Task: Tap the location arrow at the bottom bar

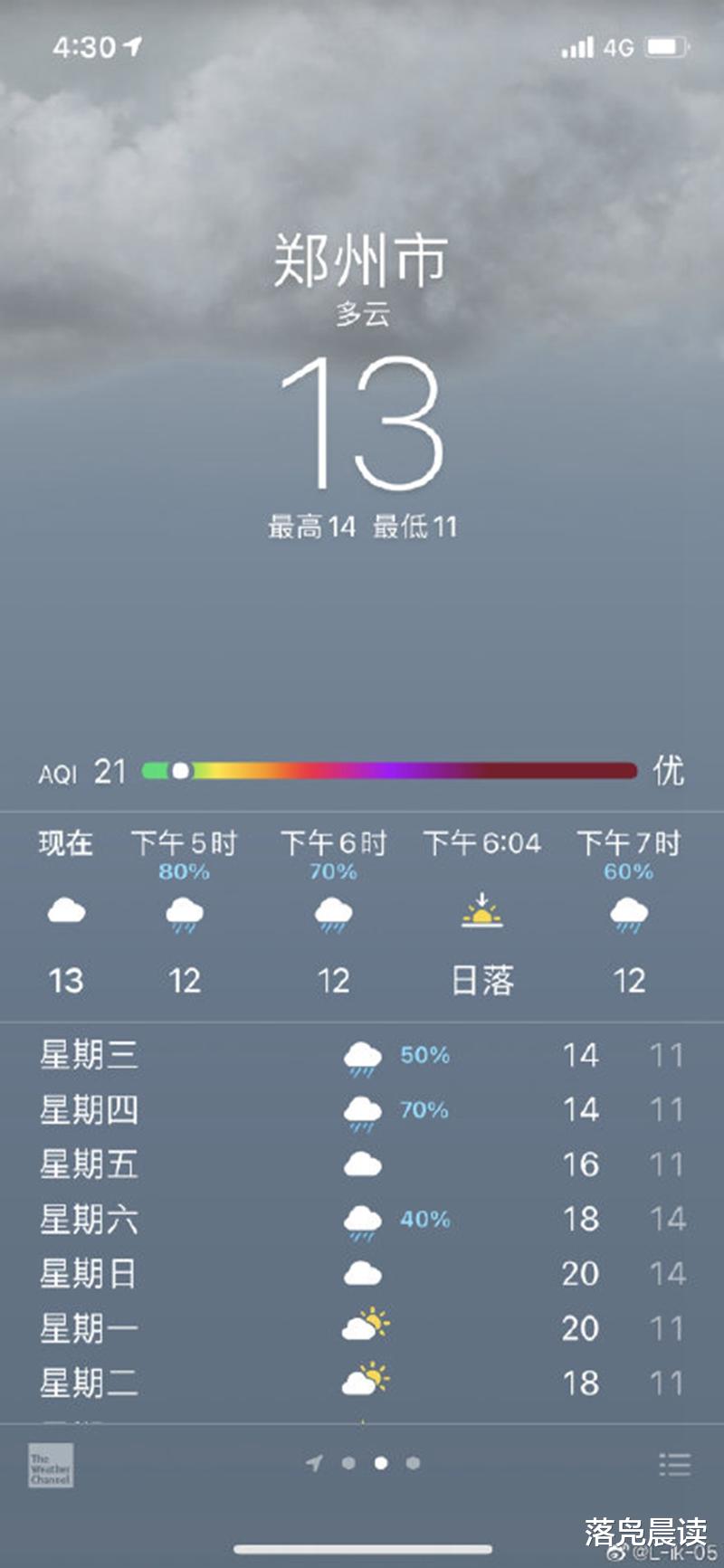Action: click(x=316, y=1464)
